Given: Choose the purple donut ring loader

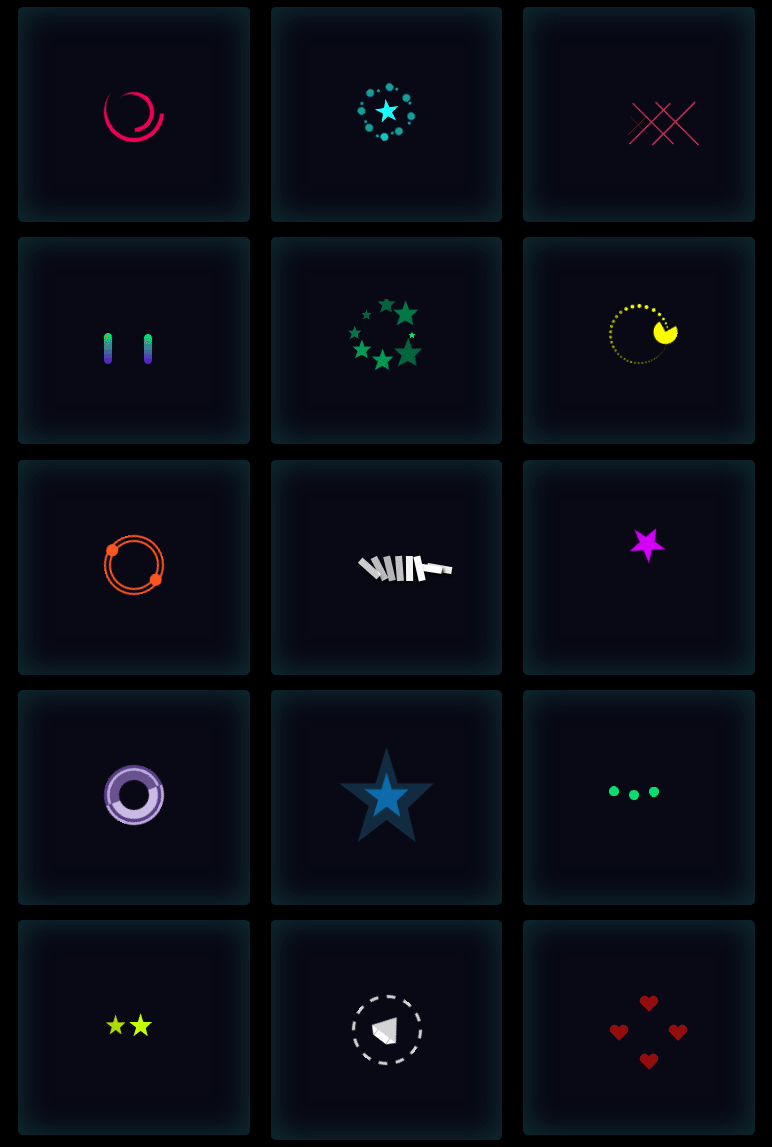Looking at the screenshot, I should tap(134, 796).
